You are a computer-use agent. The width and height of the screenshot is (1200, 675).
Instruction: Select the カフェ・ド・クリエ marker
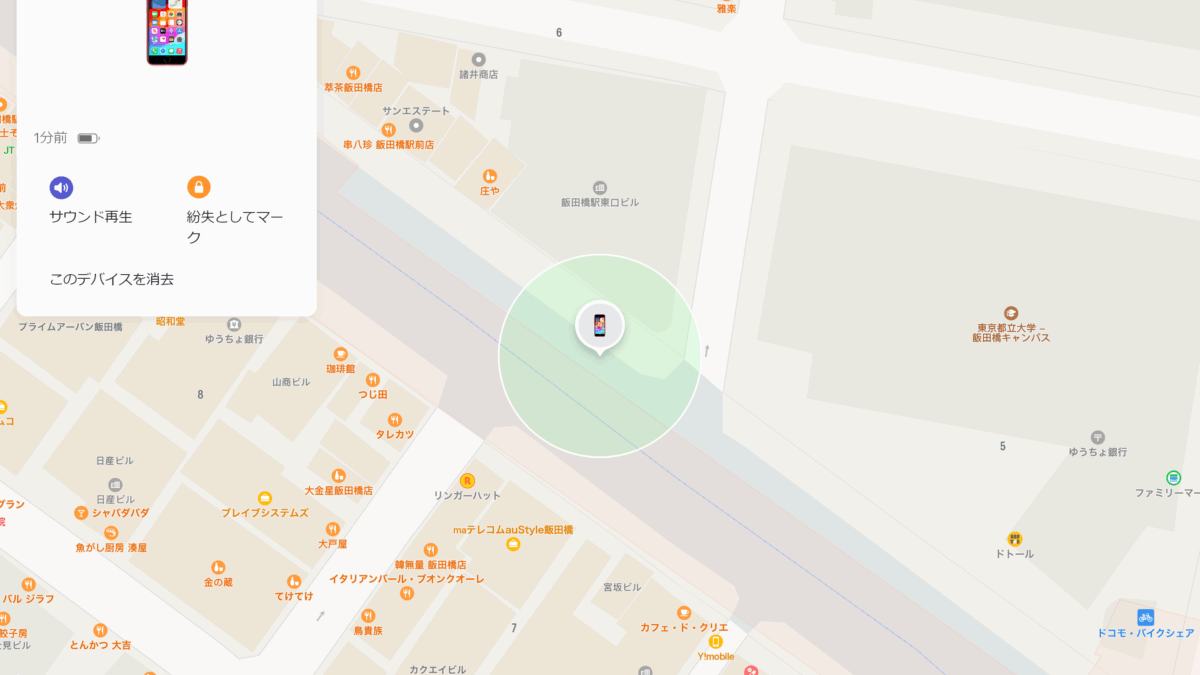coord(684,613)
